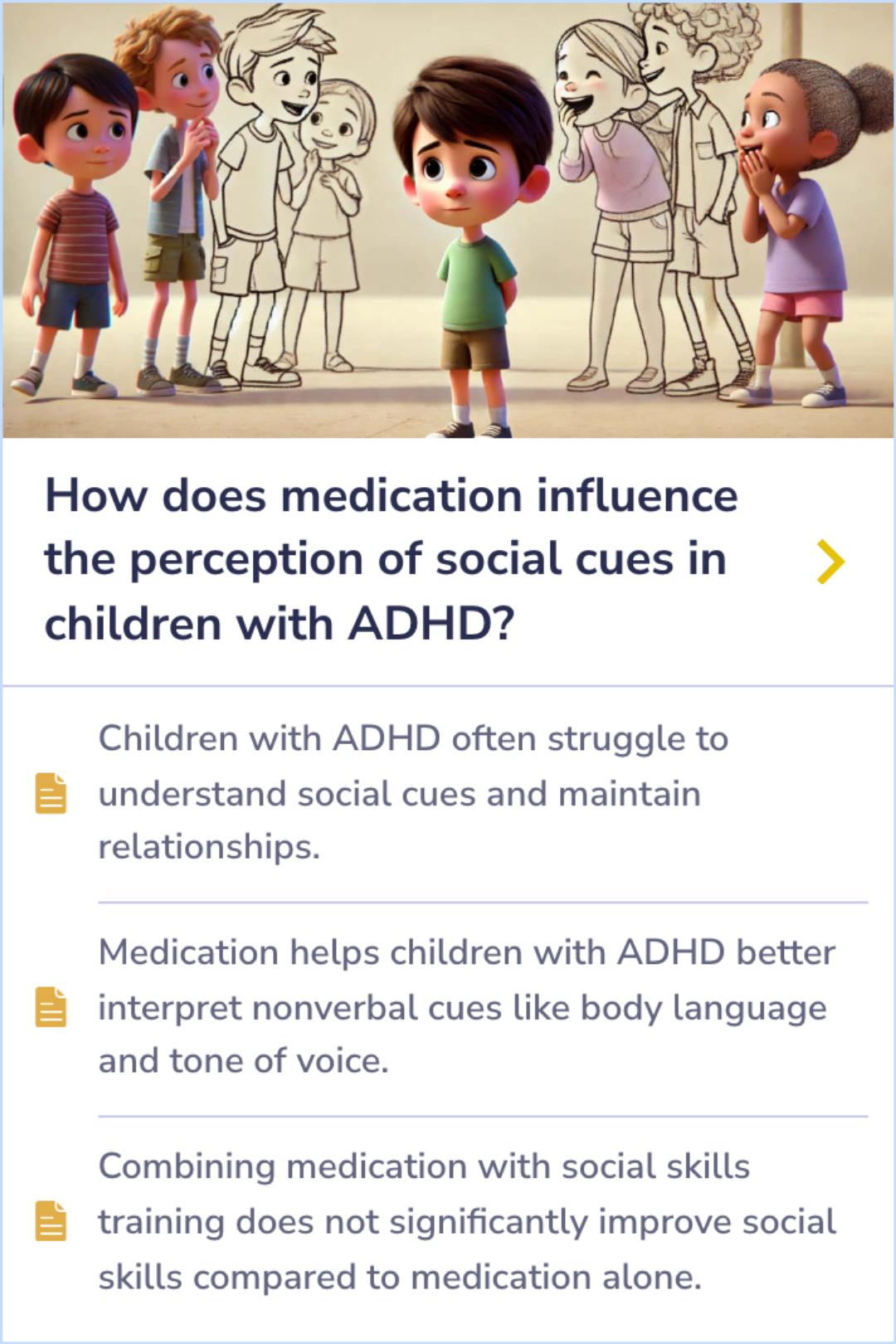Image resolution: width=896 pixels, height=1344 pixels.
Task: Select the citation icon under the second divider
Action: coord(50,1220)
